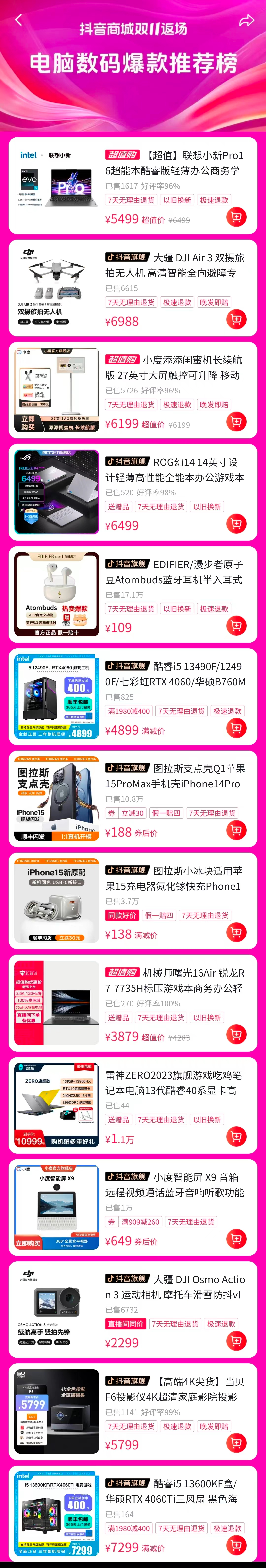Add DJI Osmo Action 3 to cart

pos(236,1341)
